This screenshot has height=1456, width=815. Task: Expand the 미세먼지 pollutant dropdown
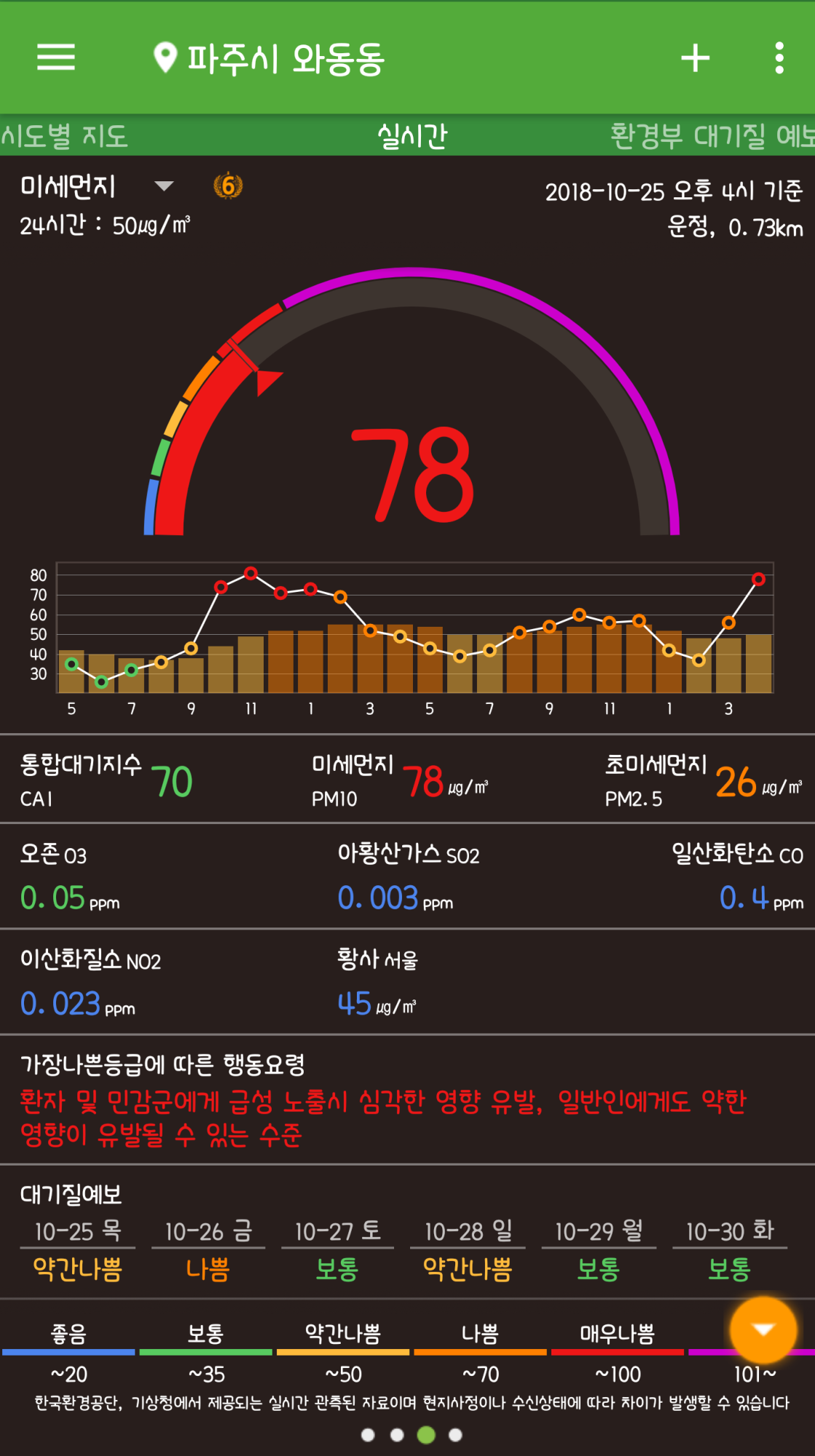[x=164, y=186]
